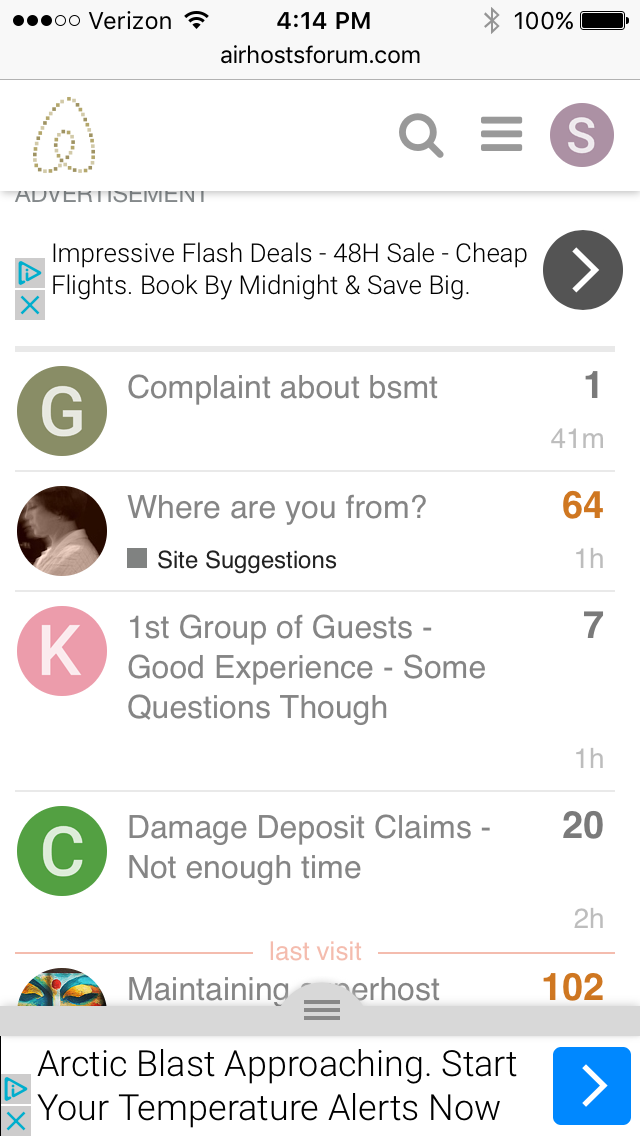
Task: Open the Flash Deals ad arrow
Action: click(583, 270)
